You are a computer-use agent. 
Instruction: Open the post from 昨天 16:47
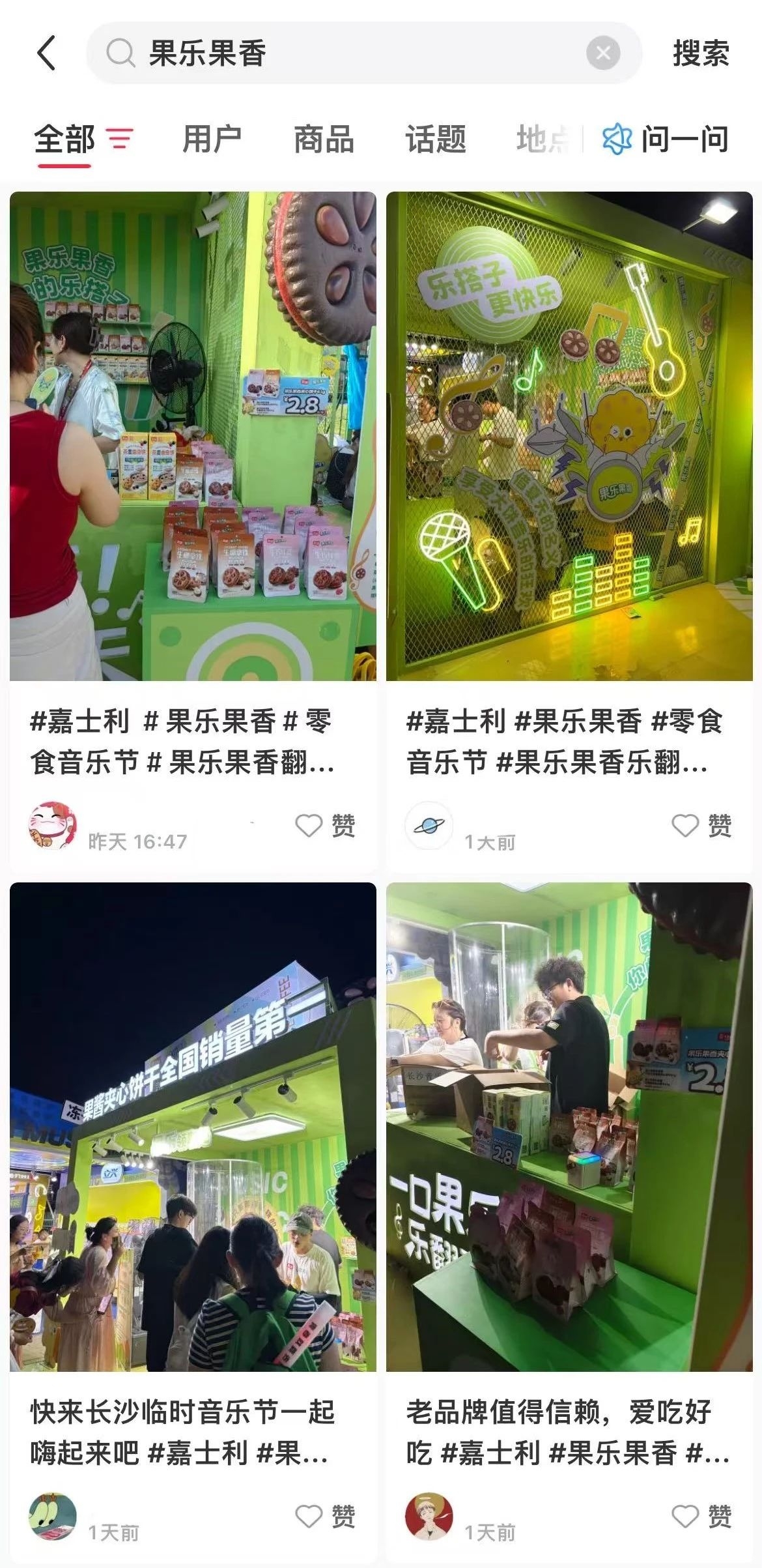point(193,437)
